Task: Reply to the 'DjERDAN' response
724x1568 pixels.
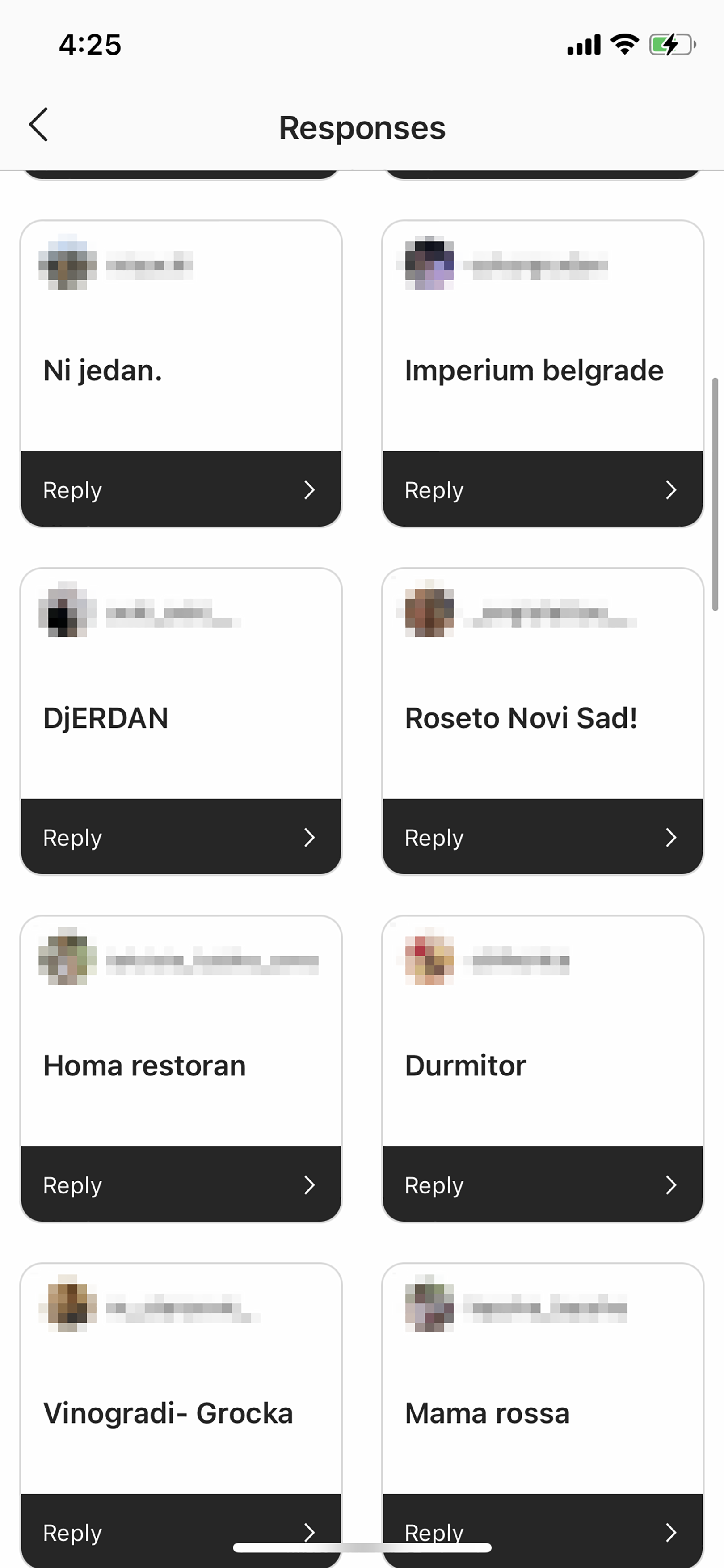Action: (x=181, y=837)
